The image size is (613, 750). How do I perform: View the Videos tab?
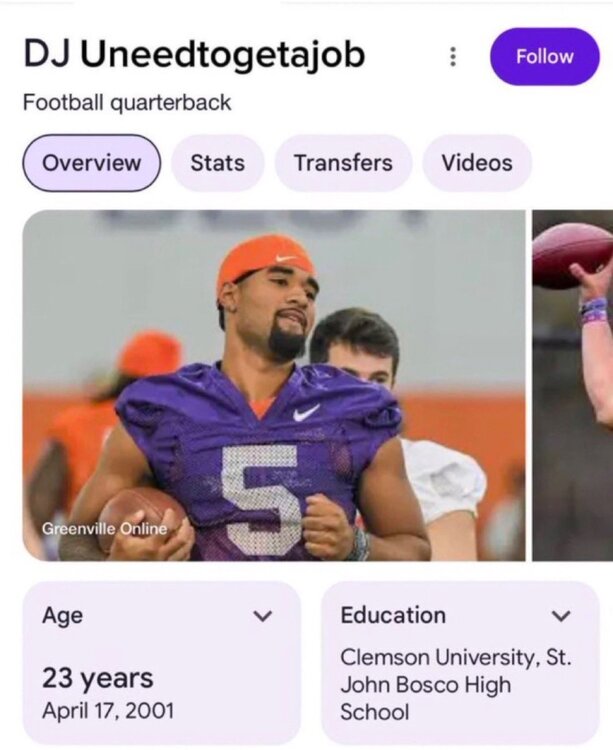point(477,163)
